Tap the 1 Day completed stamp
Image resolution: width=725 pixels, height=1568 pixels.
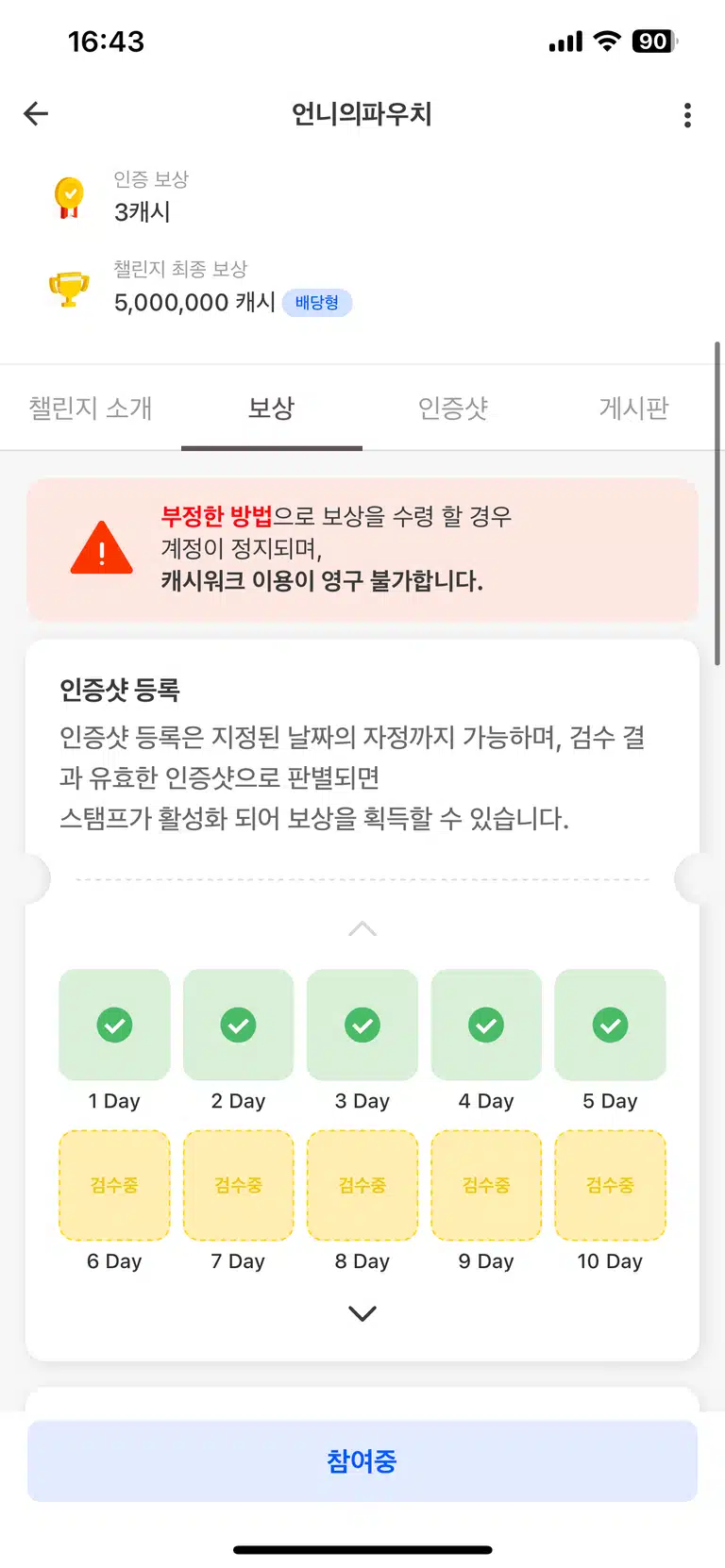coord(114,1025)
